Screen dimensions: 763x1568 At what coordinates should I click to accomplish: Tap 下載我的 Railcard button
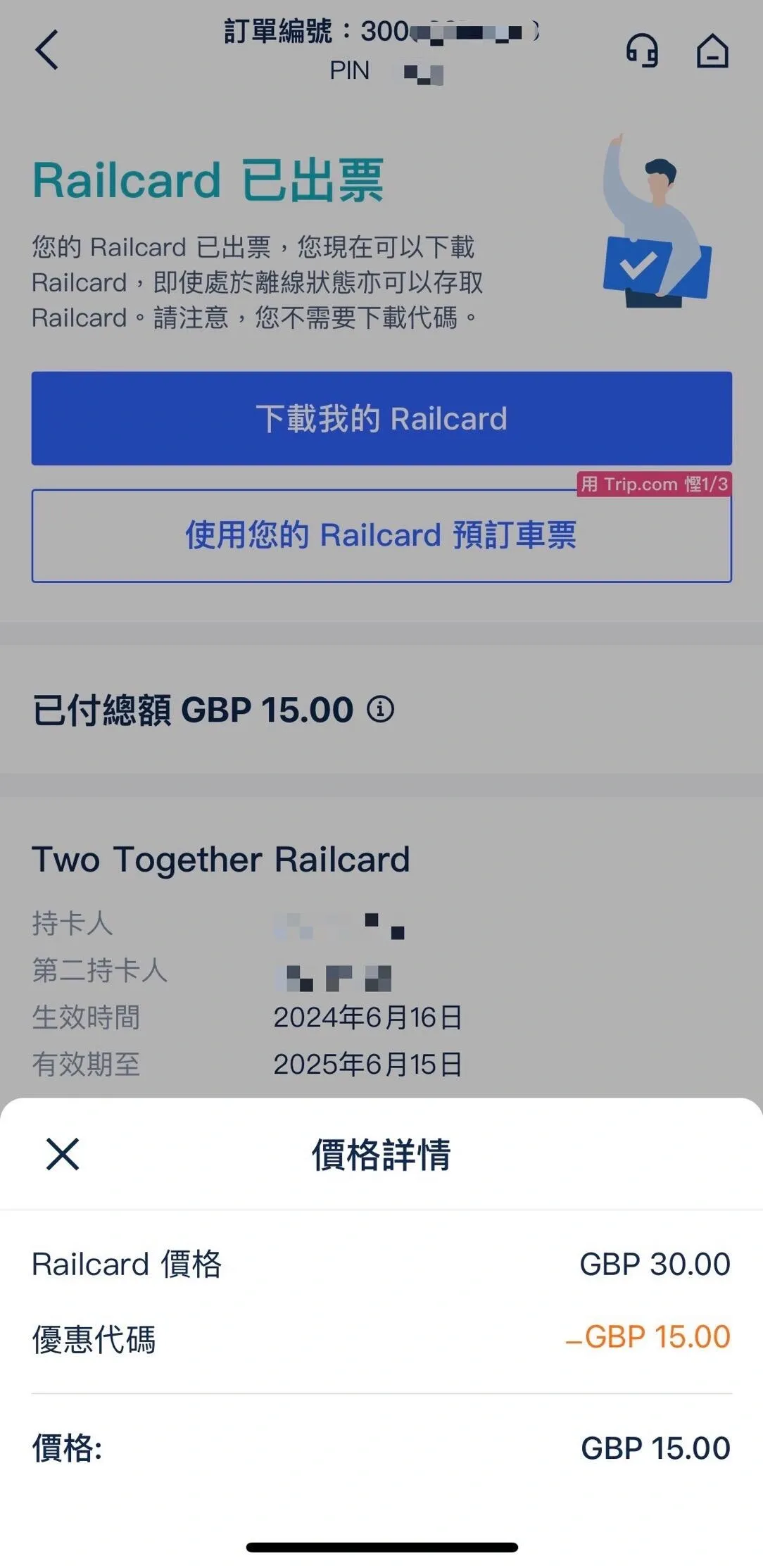click(381, 418)
